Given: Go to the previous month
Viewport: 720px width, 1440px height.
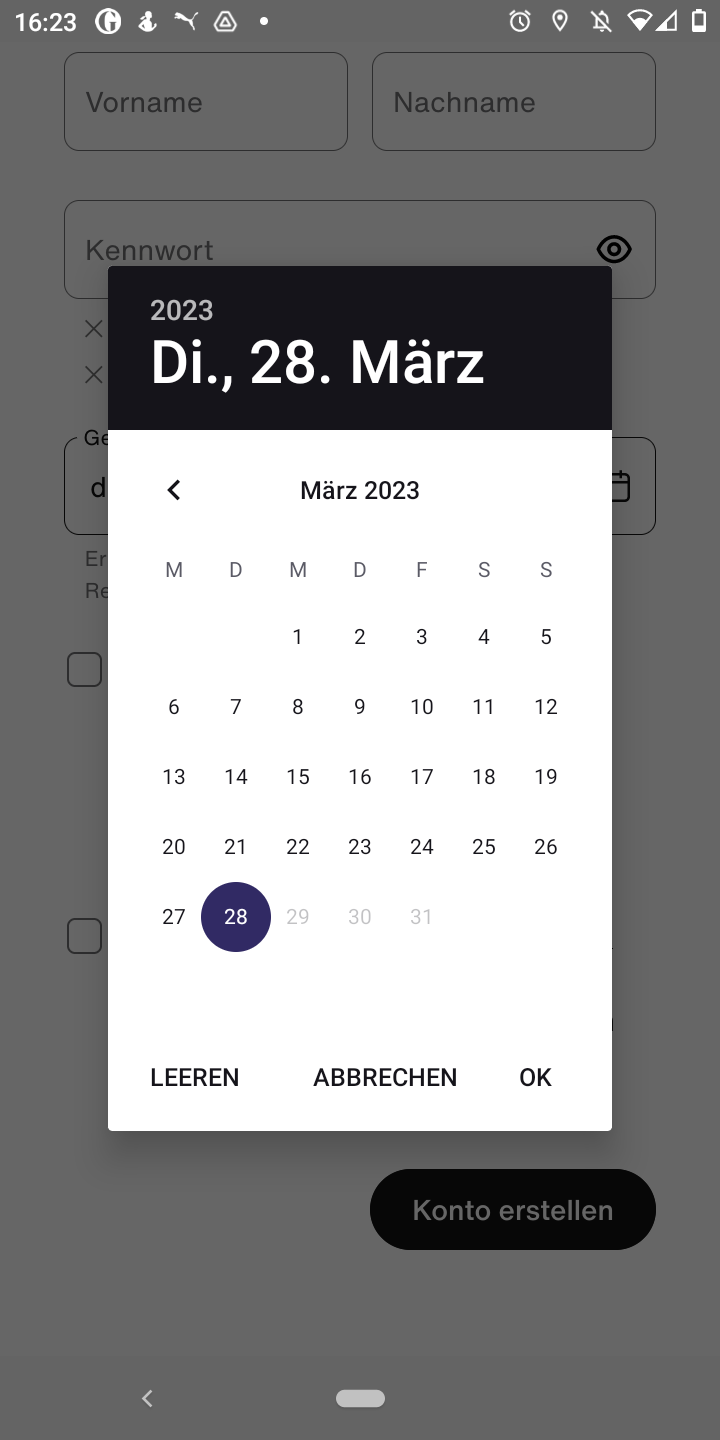Looking at the screenshot, I should (174, 490).
